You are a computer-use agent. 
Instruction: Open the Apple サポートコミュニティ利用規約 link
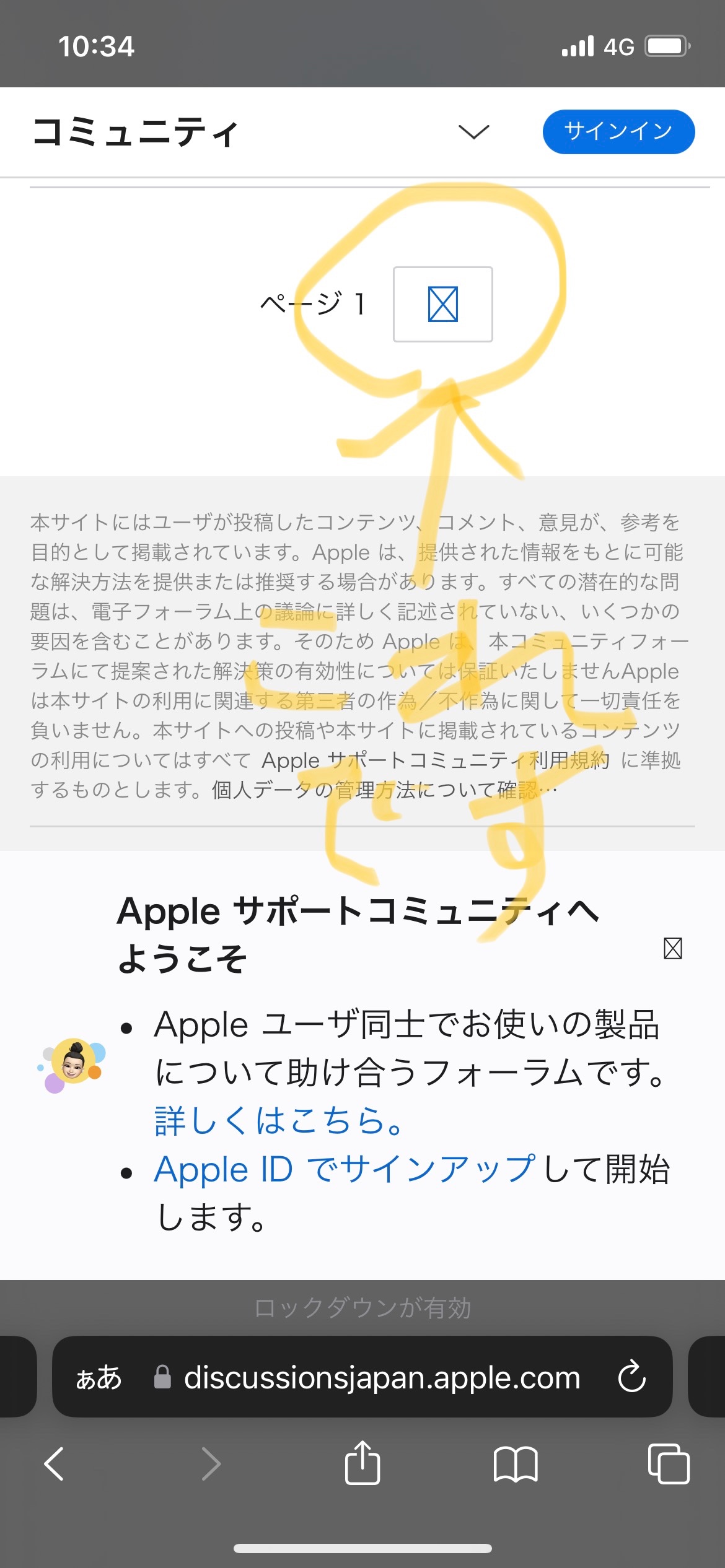tap(436, 760)
